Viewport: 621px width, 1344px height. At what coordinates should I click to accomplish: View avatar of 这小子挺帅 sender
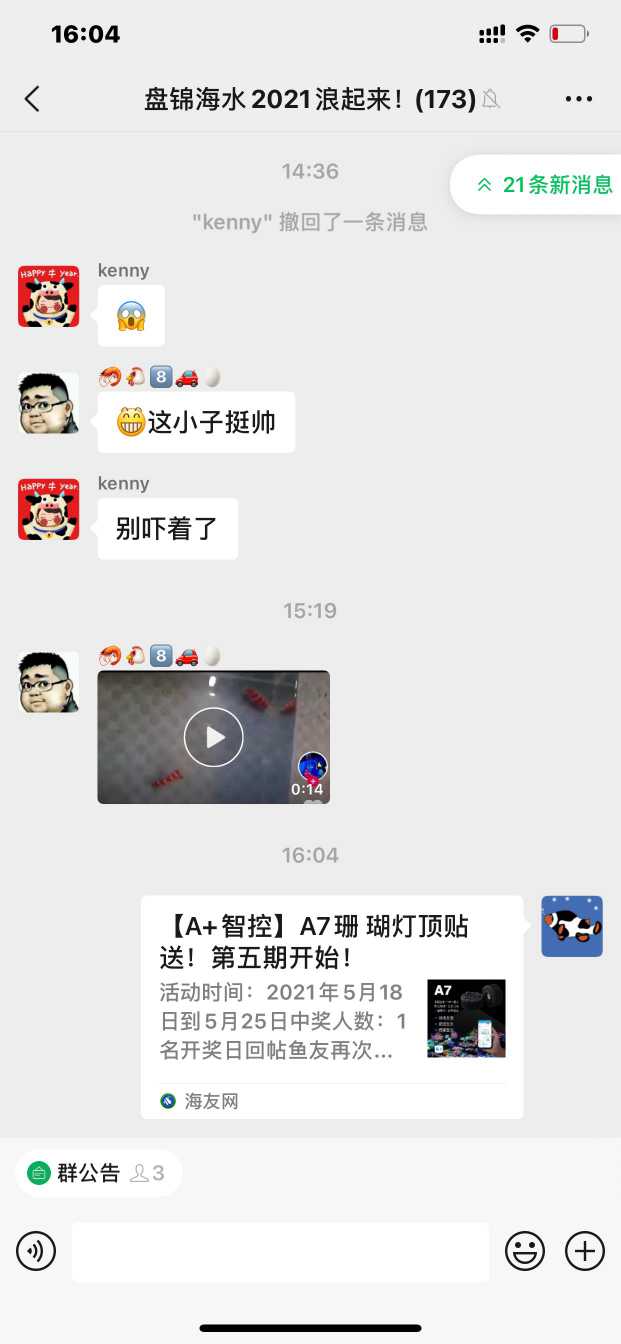tap(48, 403)
